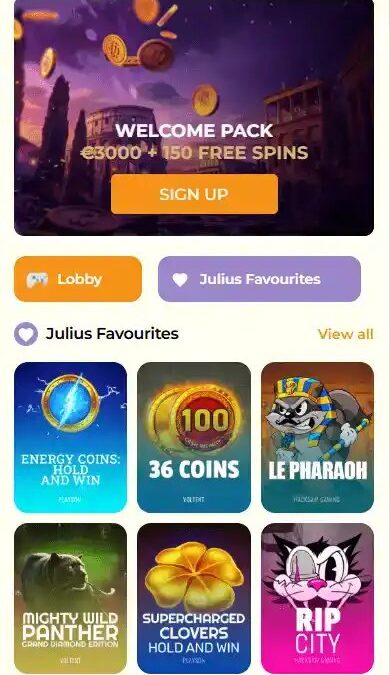Image resolution: width=390 pixels, height=675 pixels.
Task: Launch the 36 Coins game
Action: [194, 437]
